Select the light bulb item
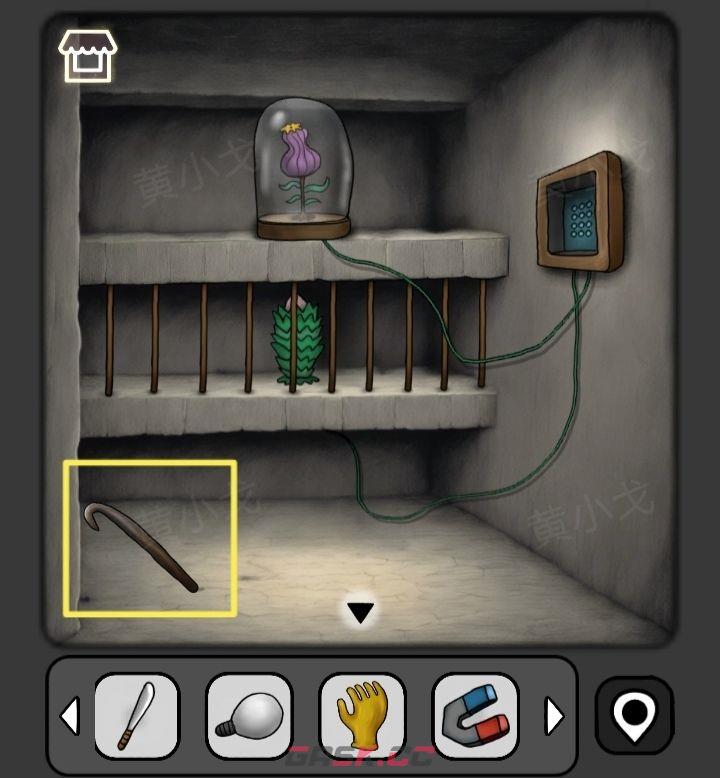 tap(249, 715)
